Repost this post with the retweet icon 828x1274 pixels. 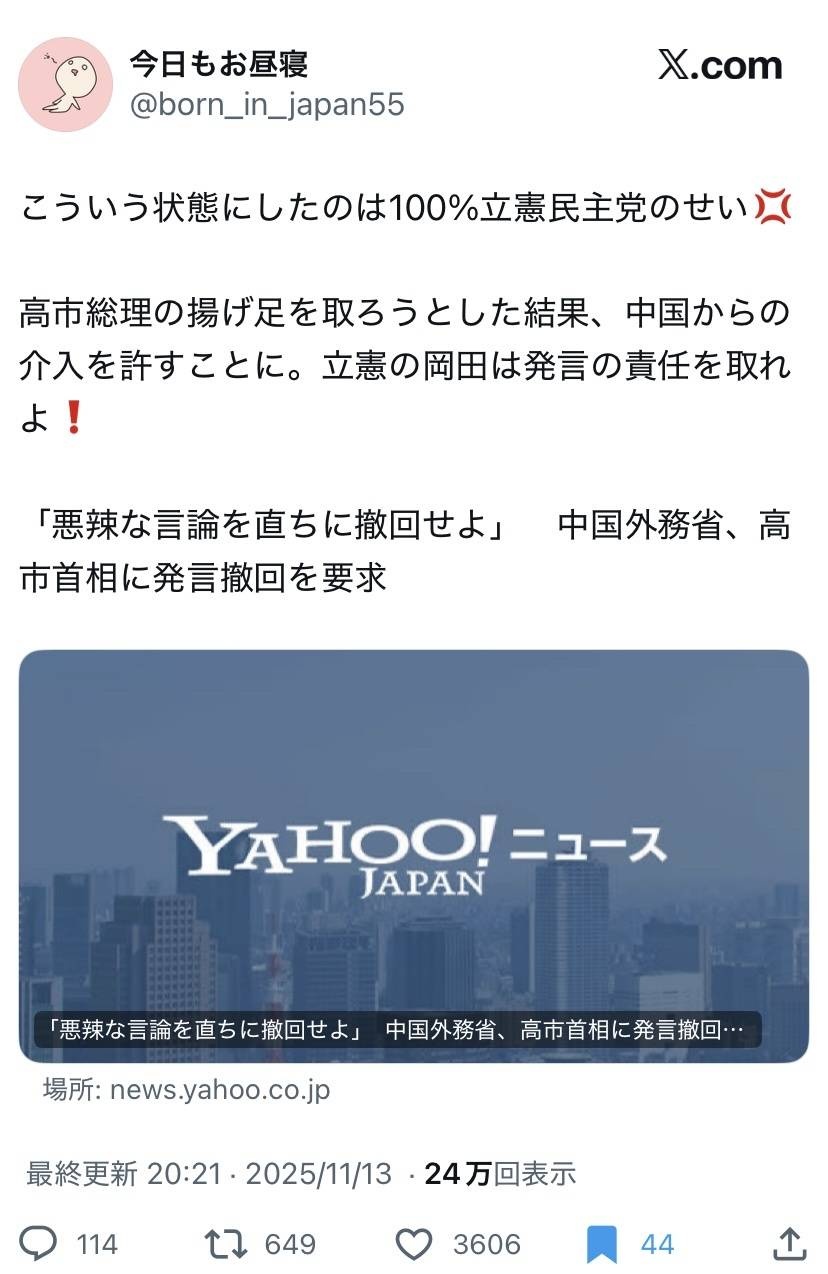tap(225, 1243)
